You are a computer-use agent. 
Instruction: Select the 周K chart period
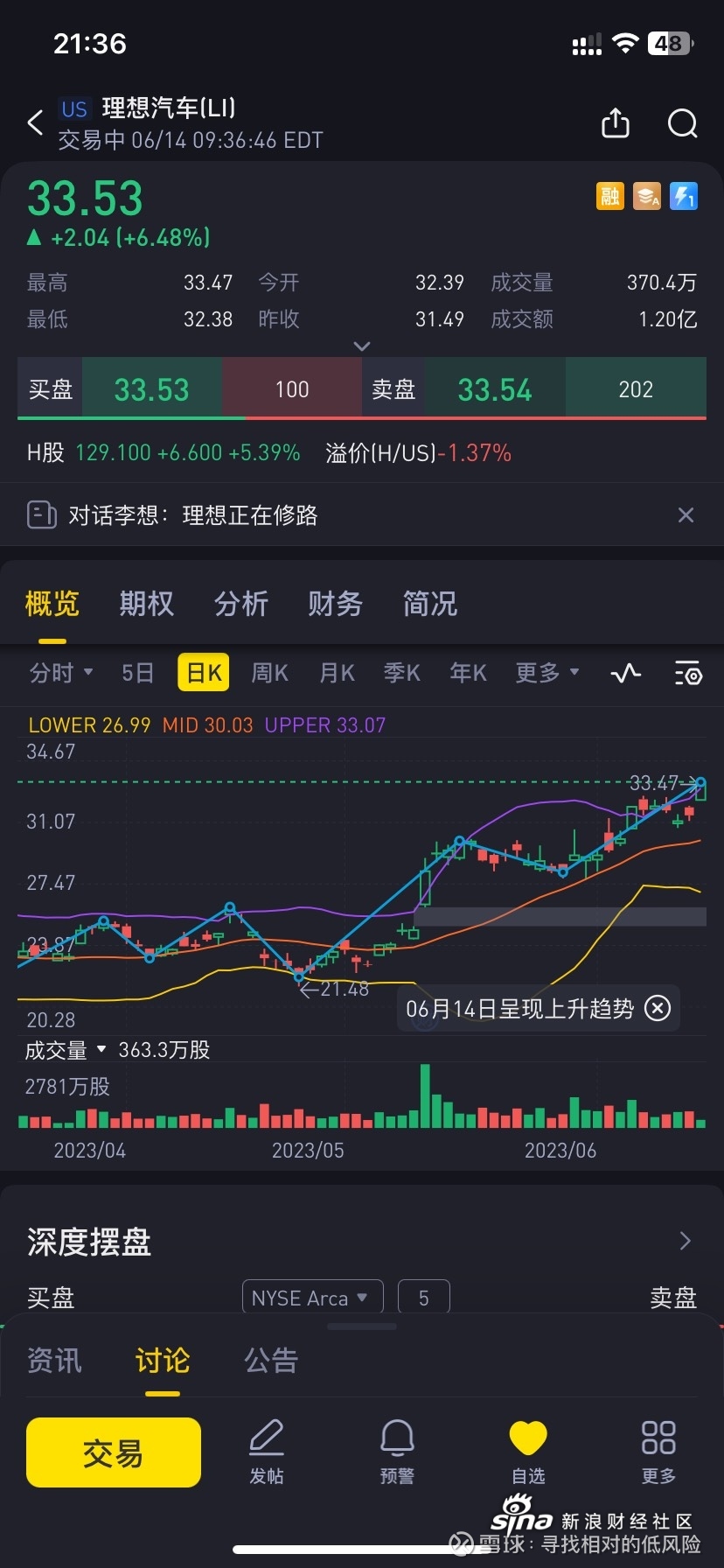pyautogui.click(x=269, y=673)
